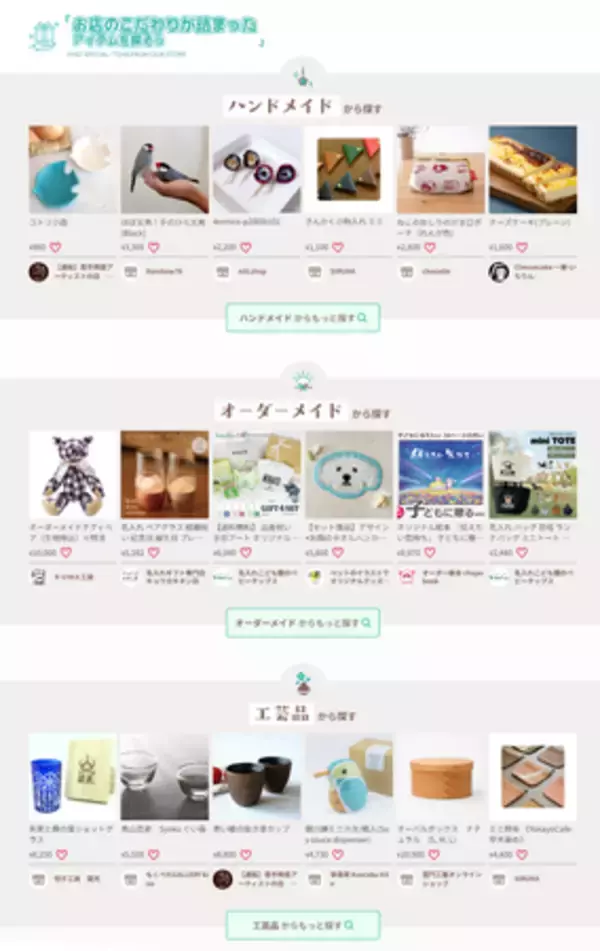Tap the 工芸品 からもっと探す button

[x=302, y=925]
